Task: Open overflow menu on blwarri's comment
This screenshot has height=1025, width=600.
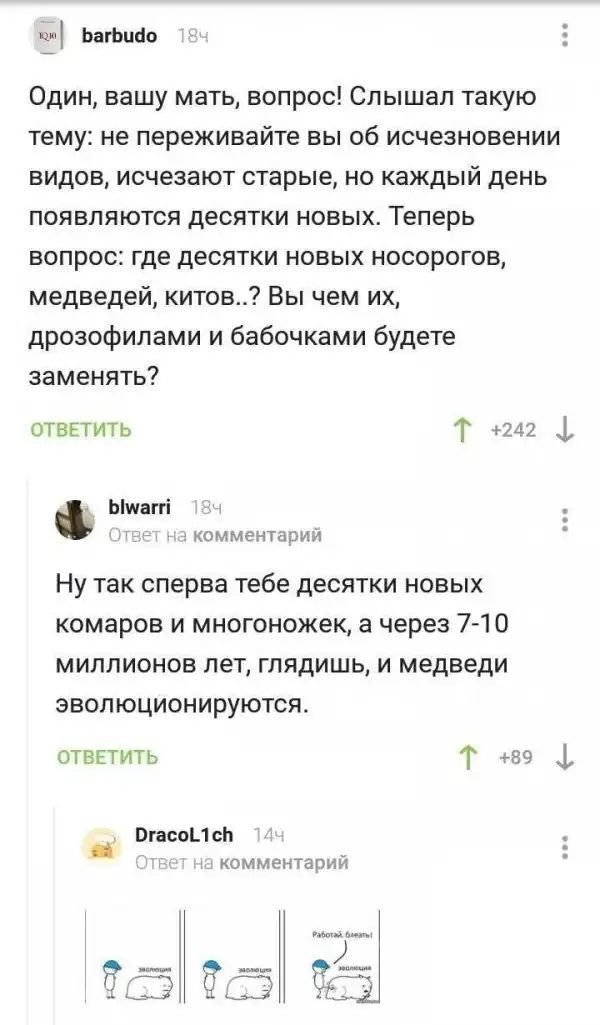Action: 565,520
